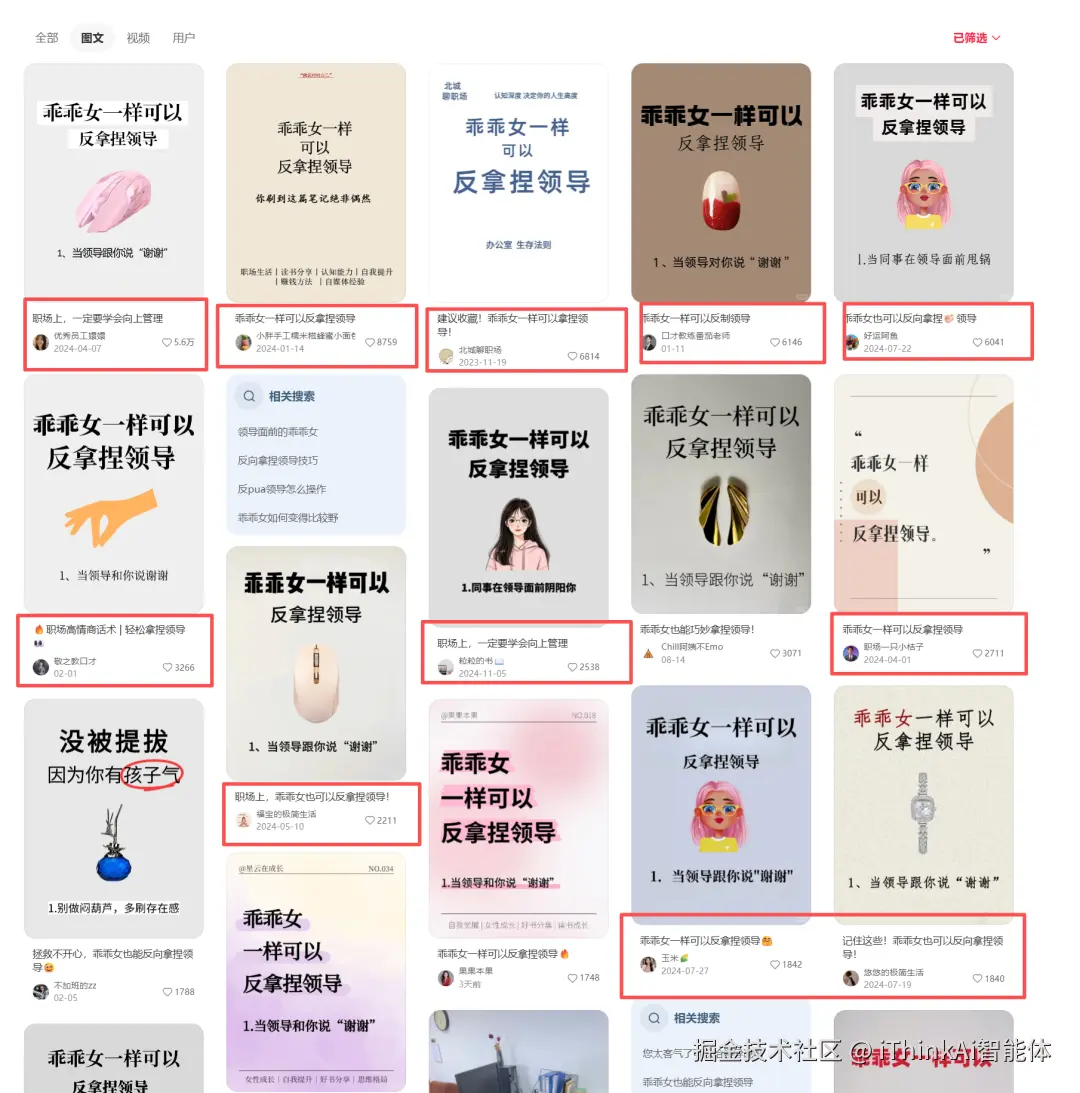
Task: Open the post by 果果本果
Action: point(518,818)
